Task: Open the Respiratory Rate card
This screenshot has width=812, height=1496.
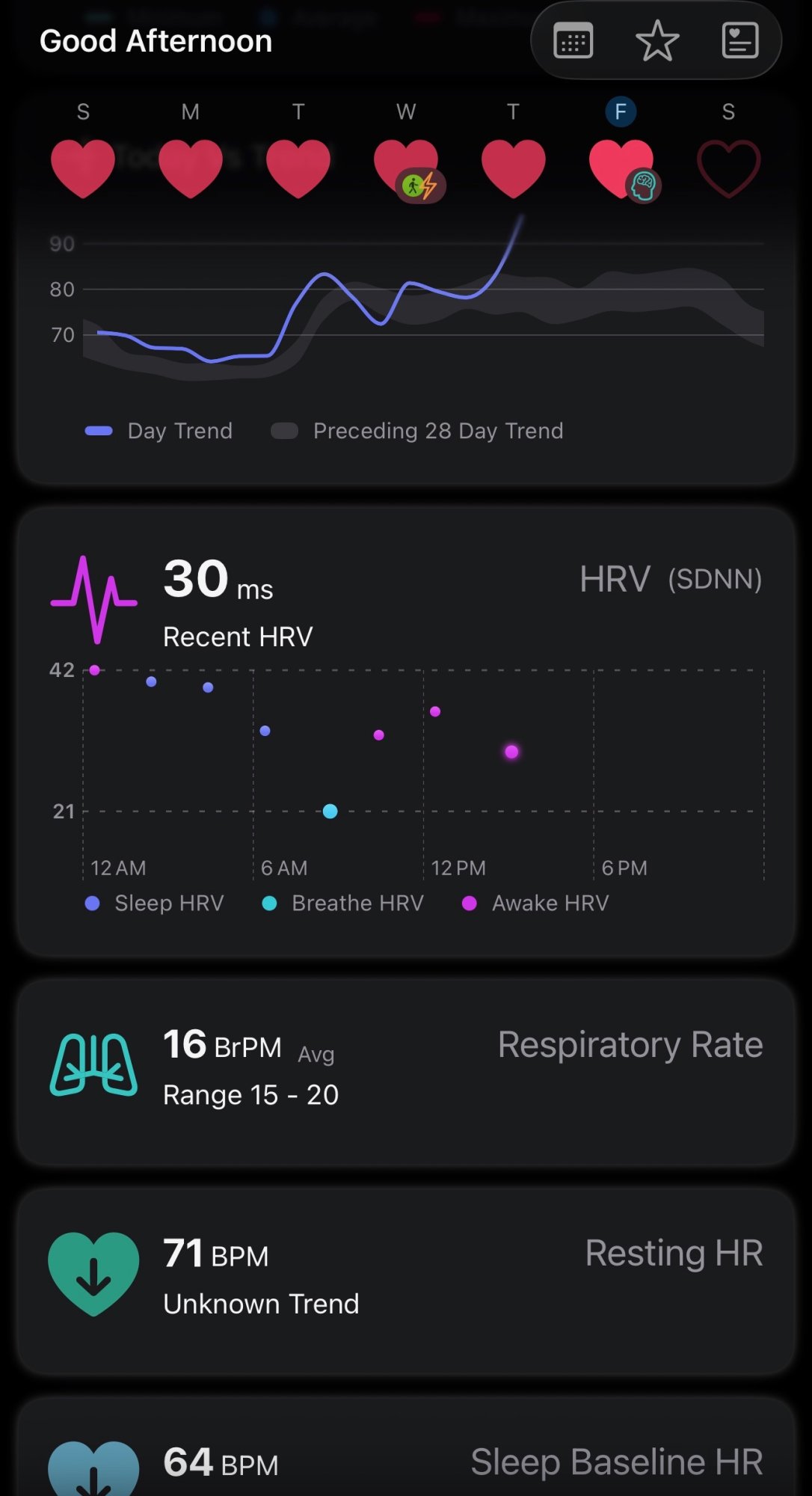Action: (406, 1071)
